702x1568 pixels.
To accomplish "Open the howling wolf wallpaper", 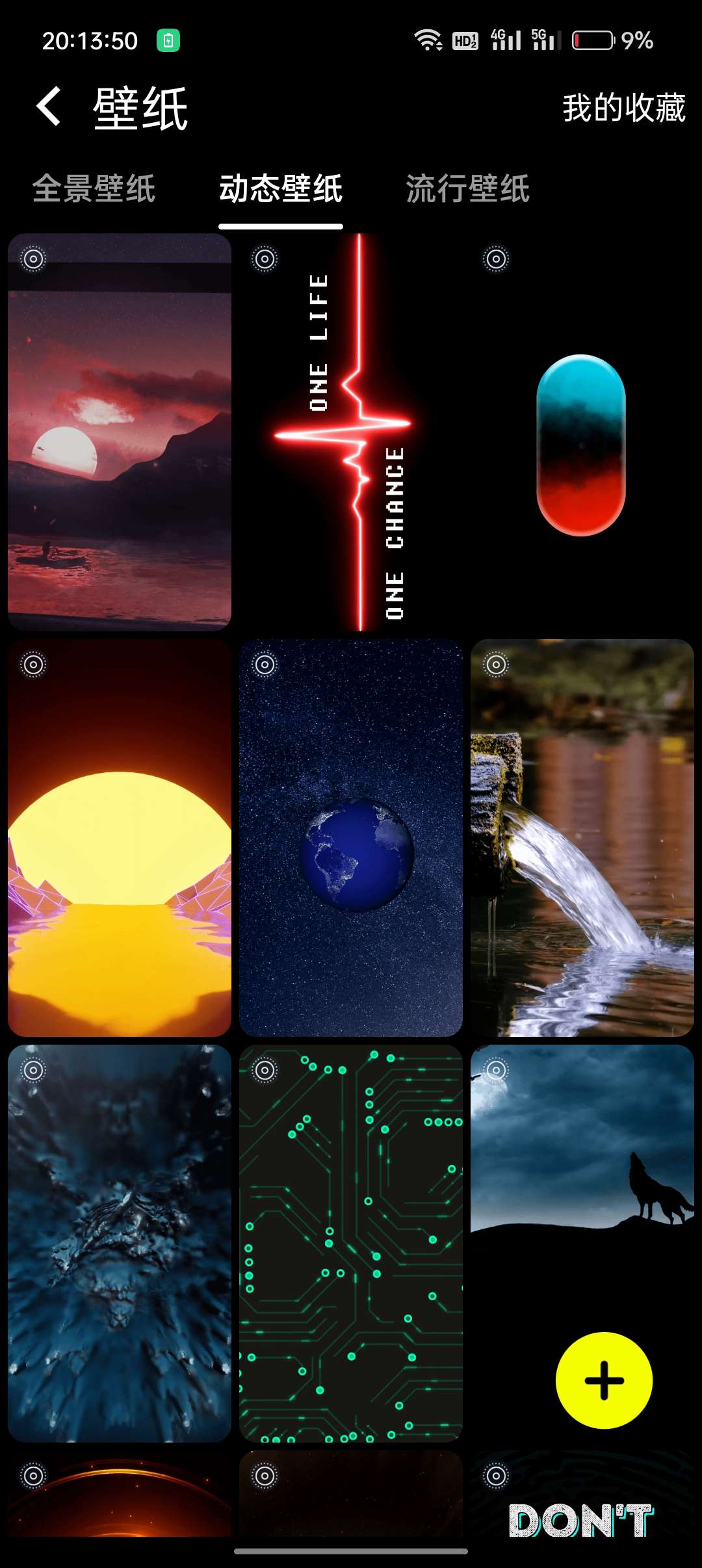I will 582,1170.
